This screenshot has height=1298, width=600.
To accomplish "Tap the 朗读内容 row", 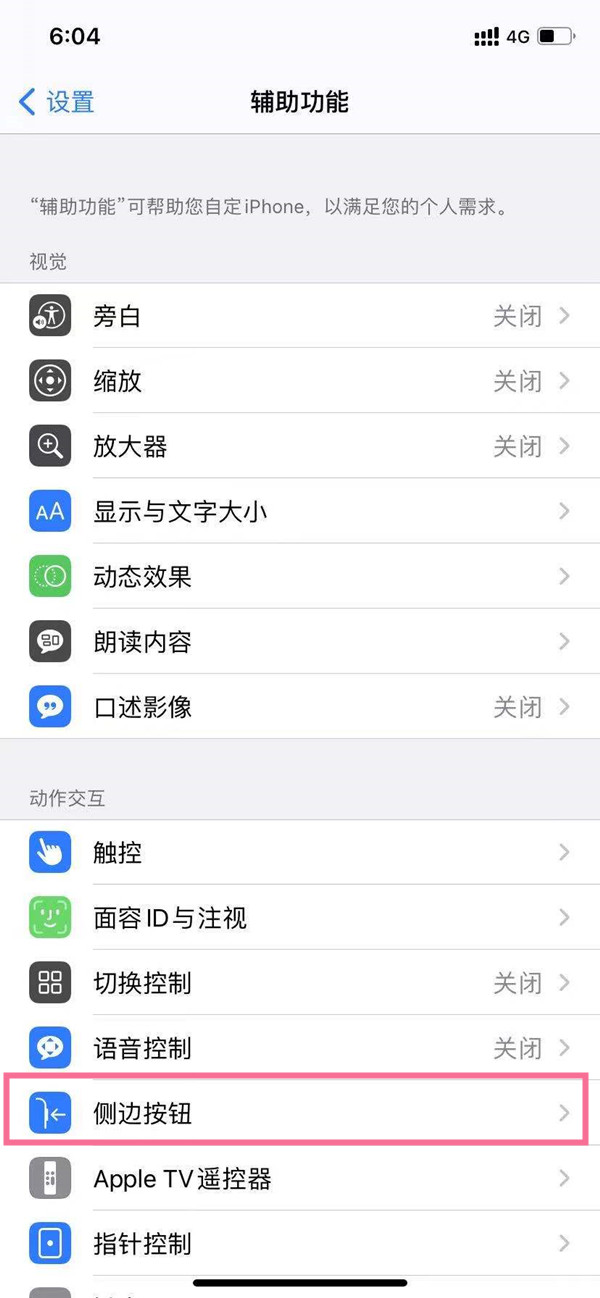I will [x=300, y=642].
